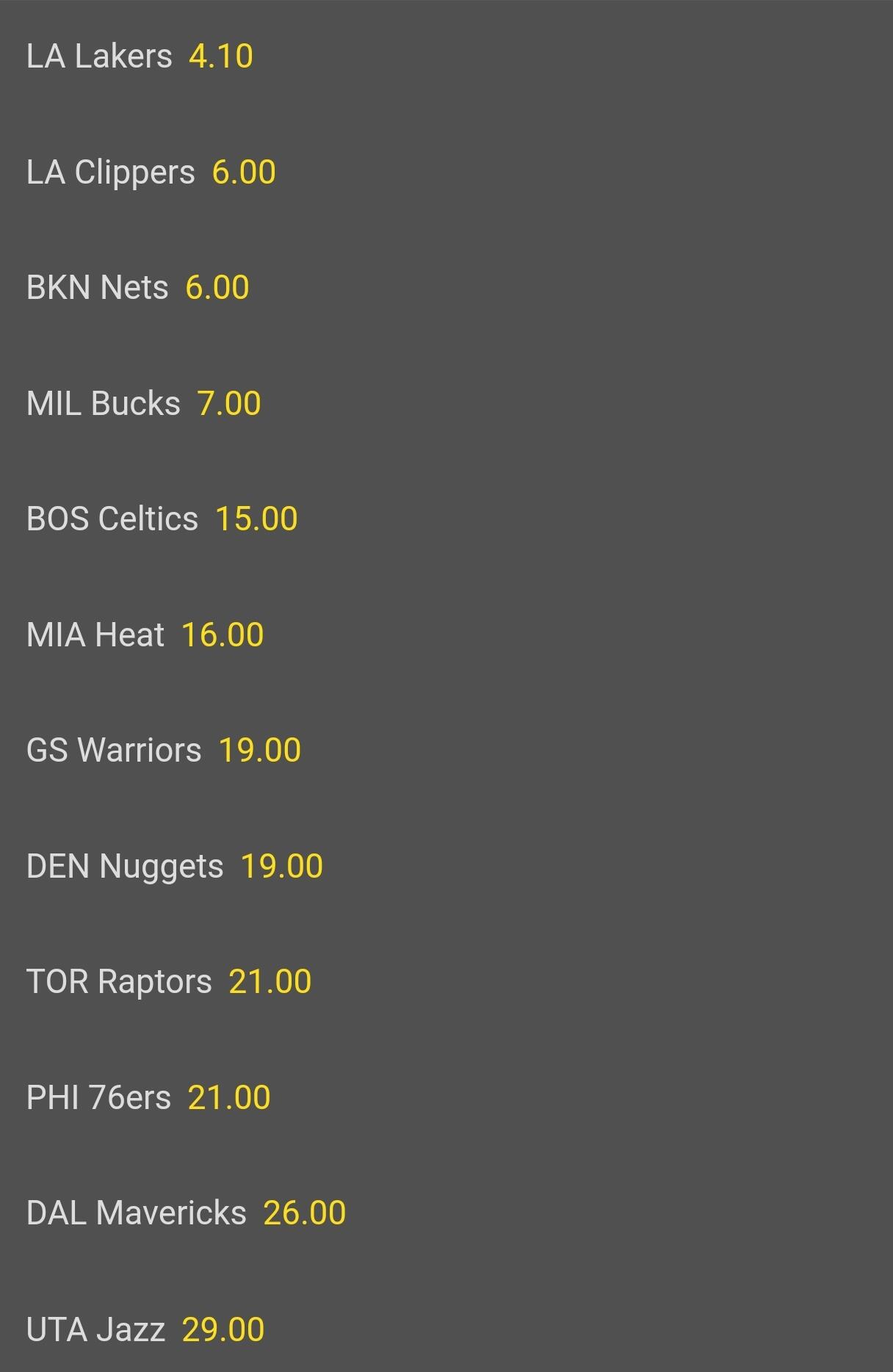Choose UTA Jazz at 29.00
893x1372 pixels.
coord(145,1329)
